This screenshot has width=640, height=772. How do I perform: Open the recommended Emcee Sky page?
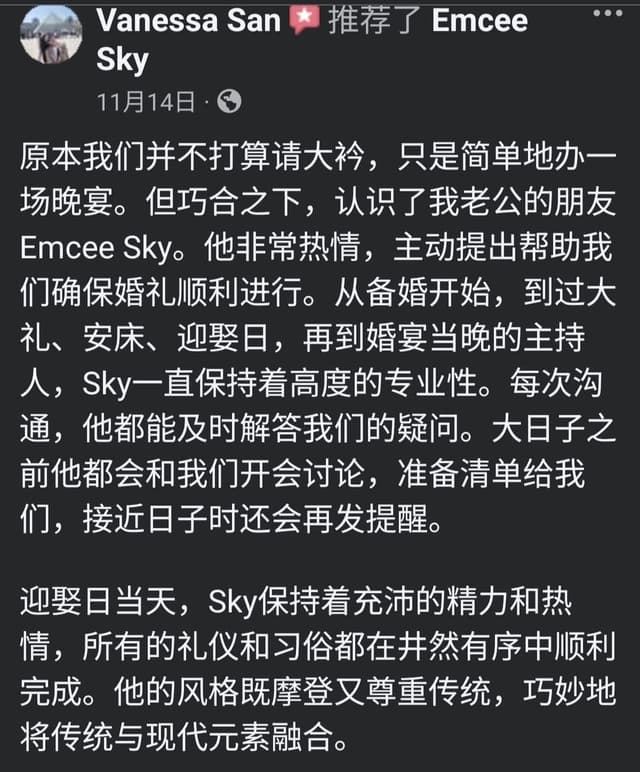[x=480, y=22]
